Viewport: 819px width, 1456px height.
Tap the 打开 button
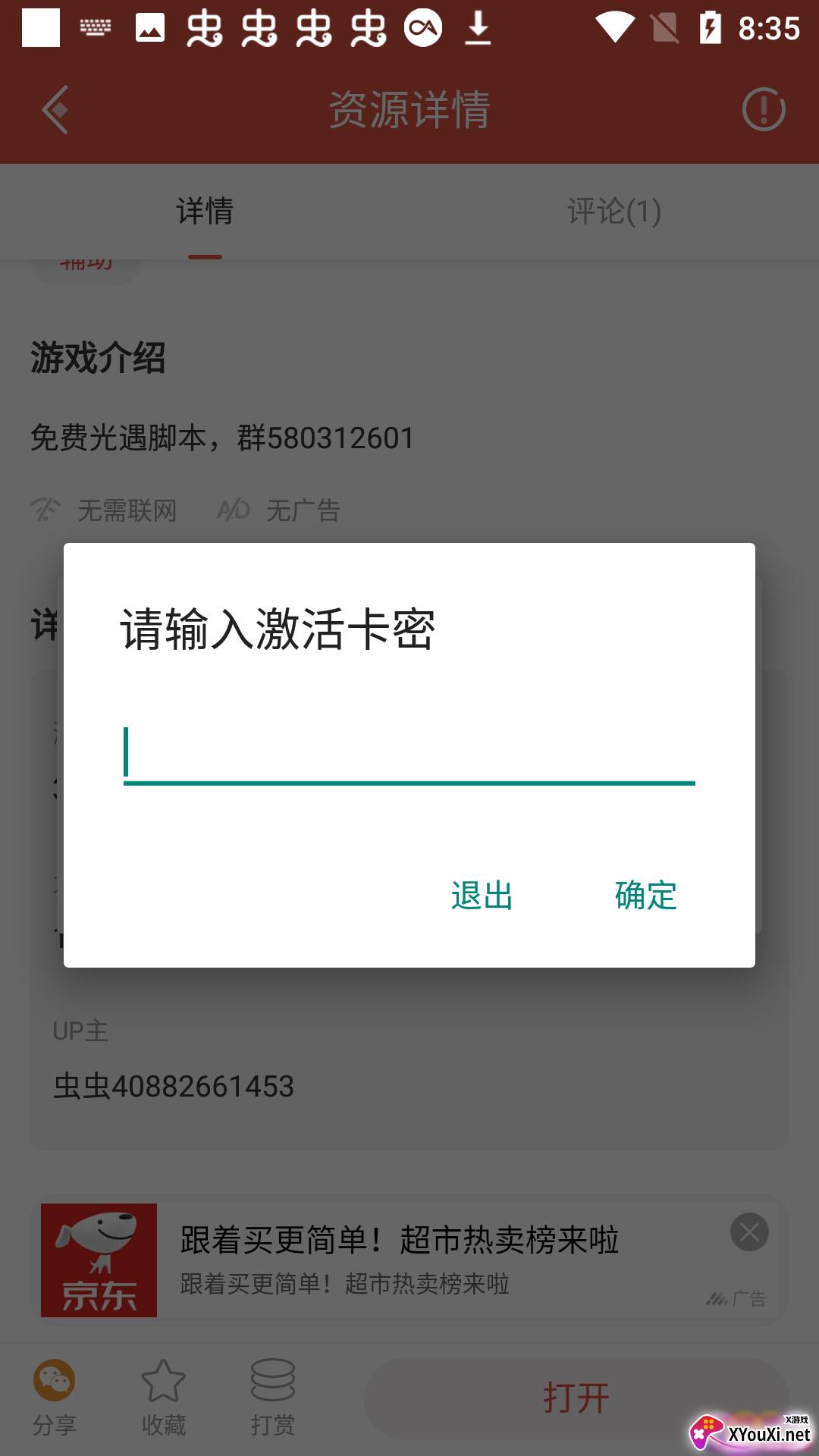pos(576,1398)
